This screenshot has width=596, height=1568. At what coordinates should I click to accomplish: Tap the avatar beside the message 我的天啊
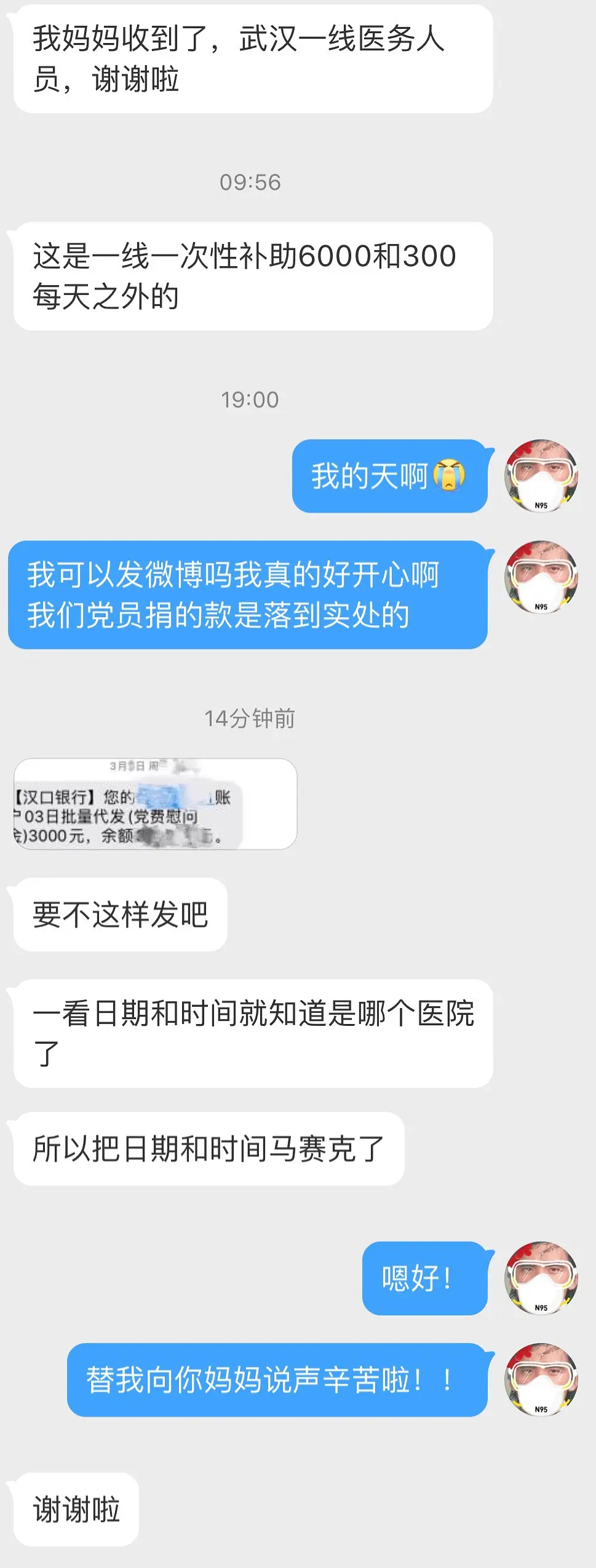coord(541,476)
